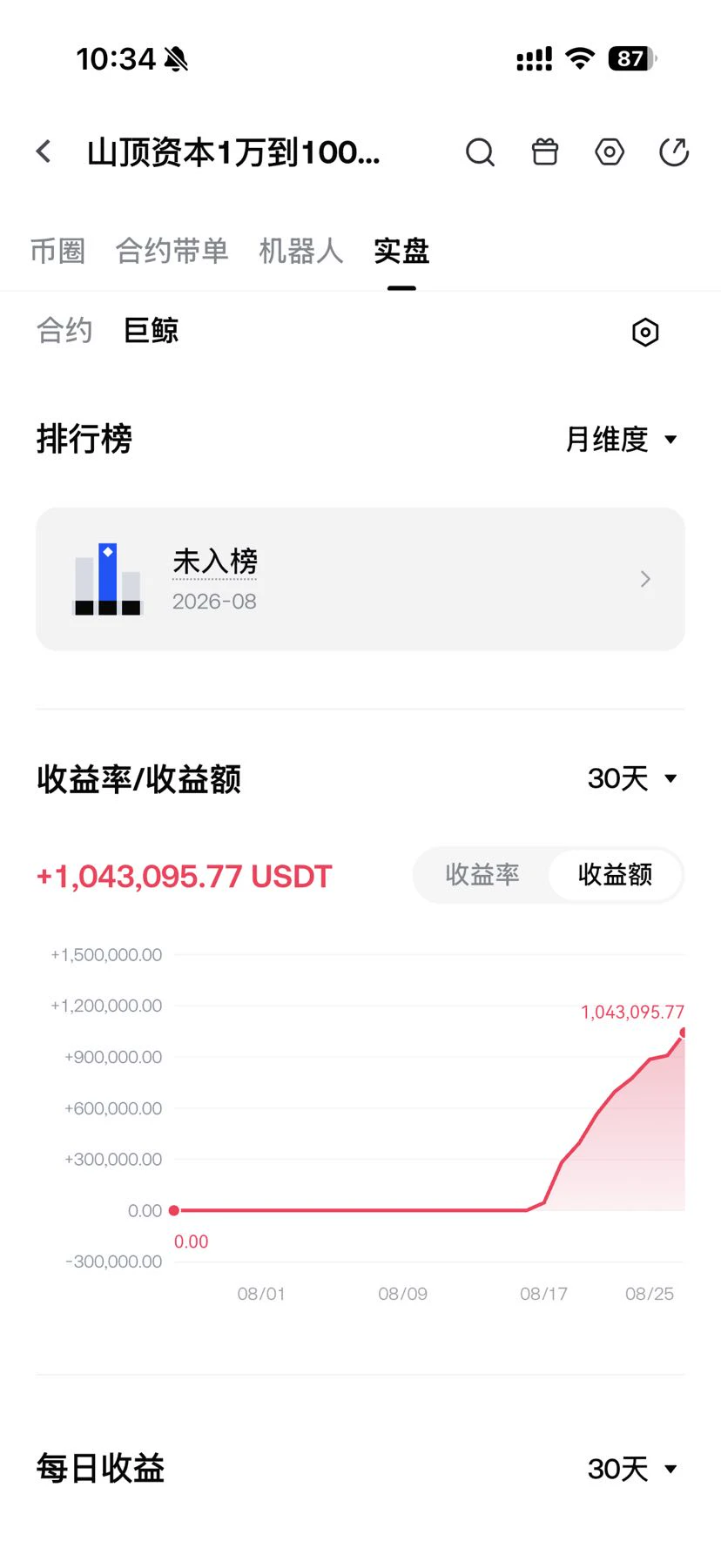Go back using the top-left arrow

click(x=44, y=151)
